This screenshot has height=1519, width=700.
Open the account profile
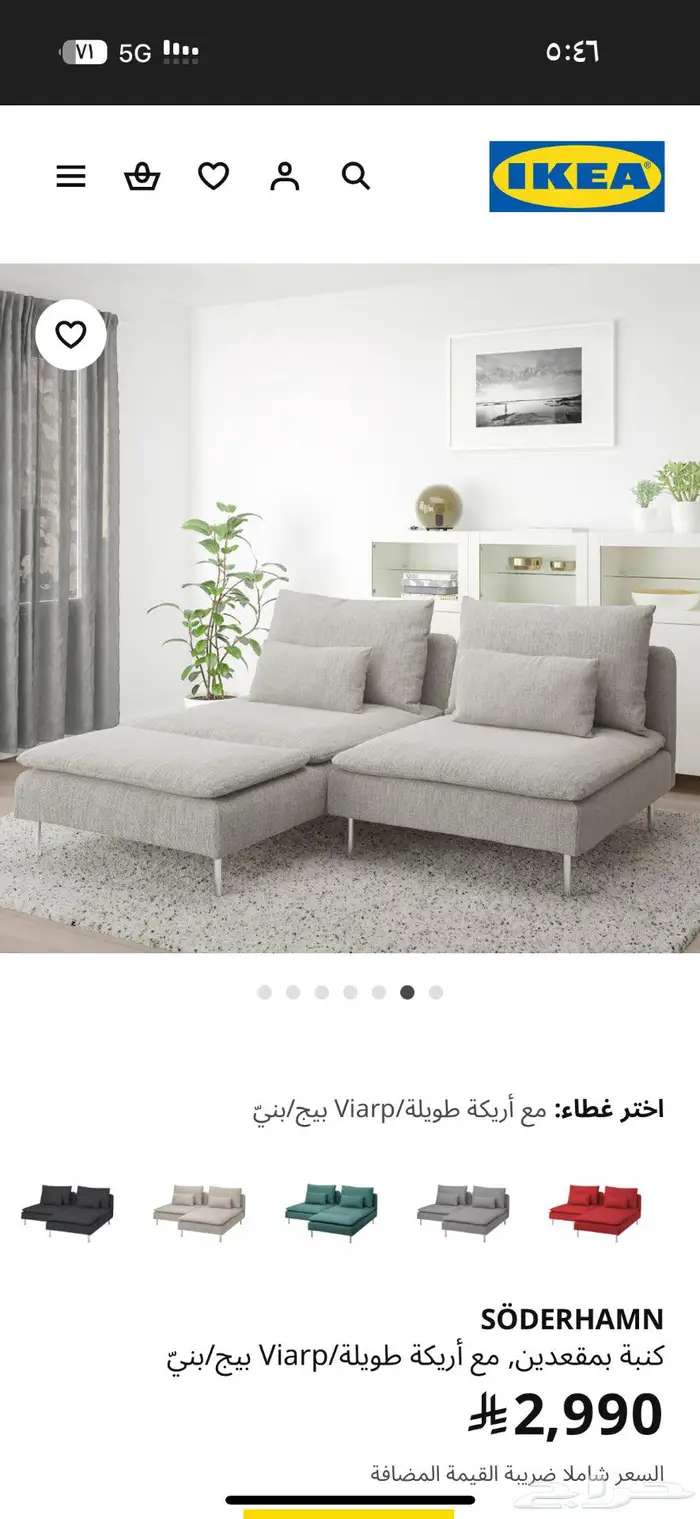[285, 177]
